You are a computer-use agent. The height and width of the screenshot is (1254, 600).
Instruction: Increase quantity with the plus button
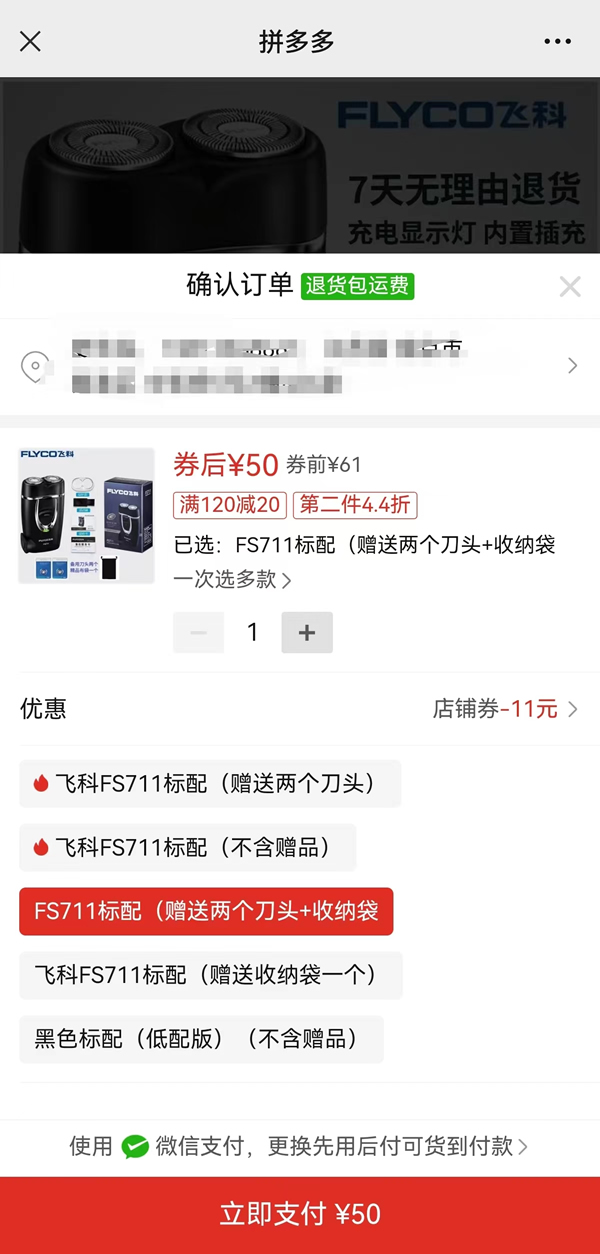point(307,632)
